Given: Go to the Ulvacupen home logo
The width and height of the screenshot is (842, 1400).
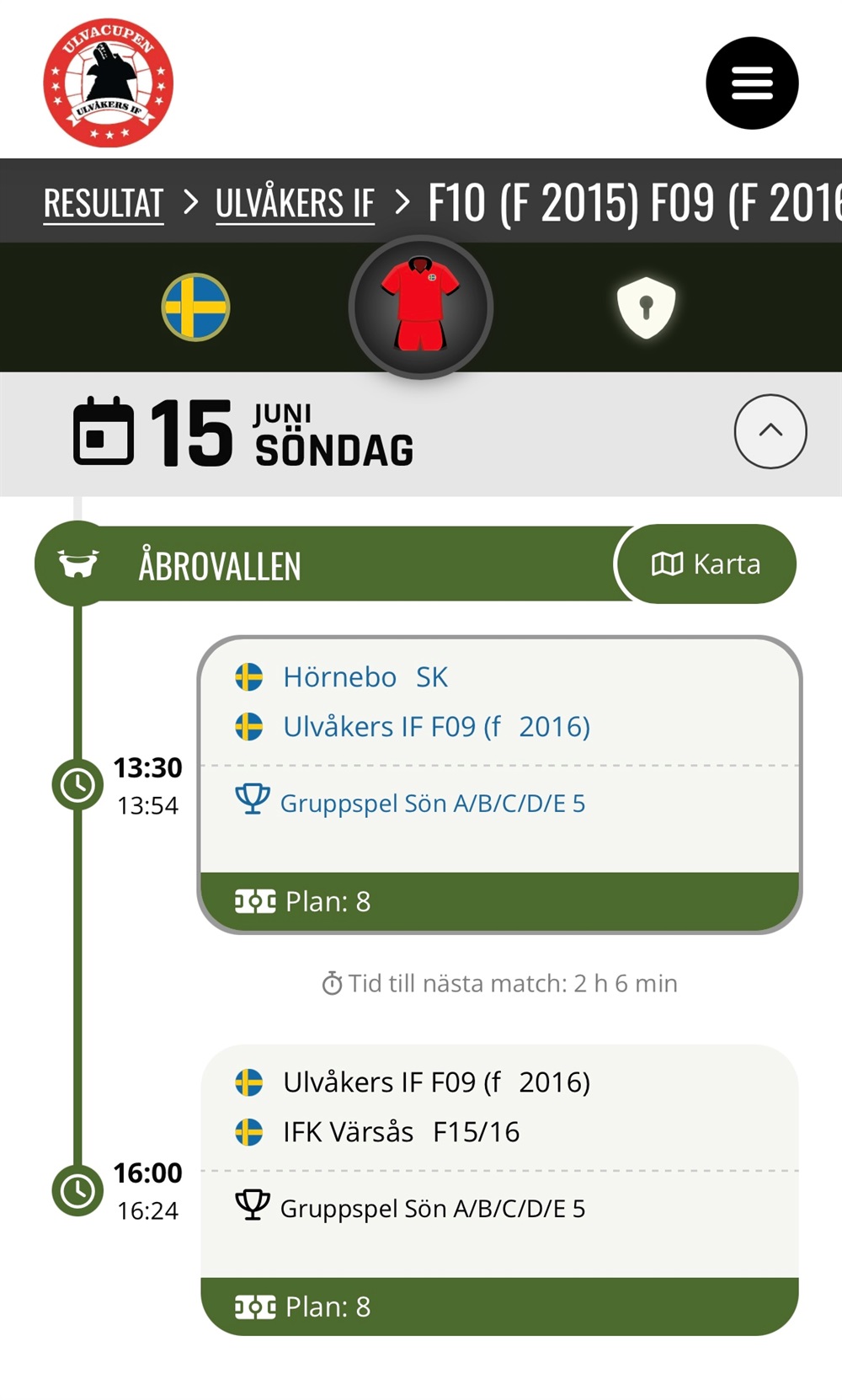Looking at the screenshot, I should click(x=109, y=83).
